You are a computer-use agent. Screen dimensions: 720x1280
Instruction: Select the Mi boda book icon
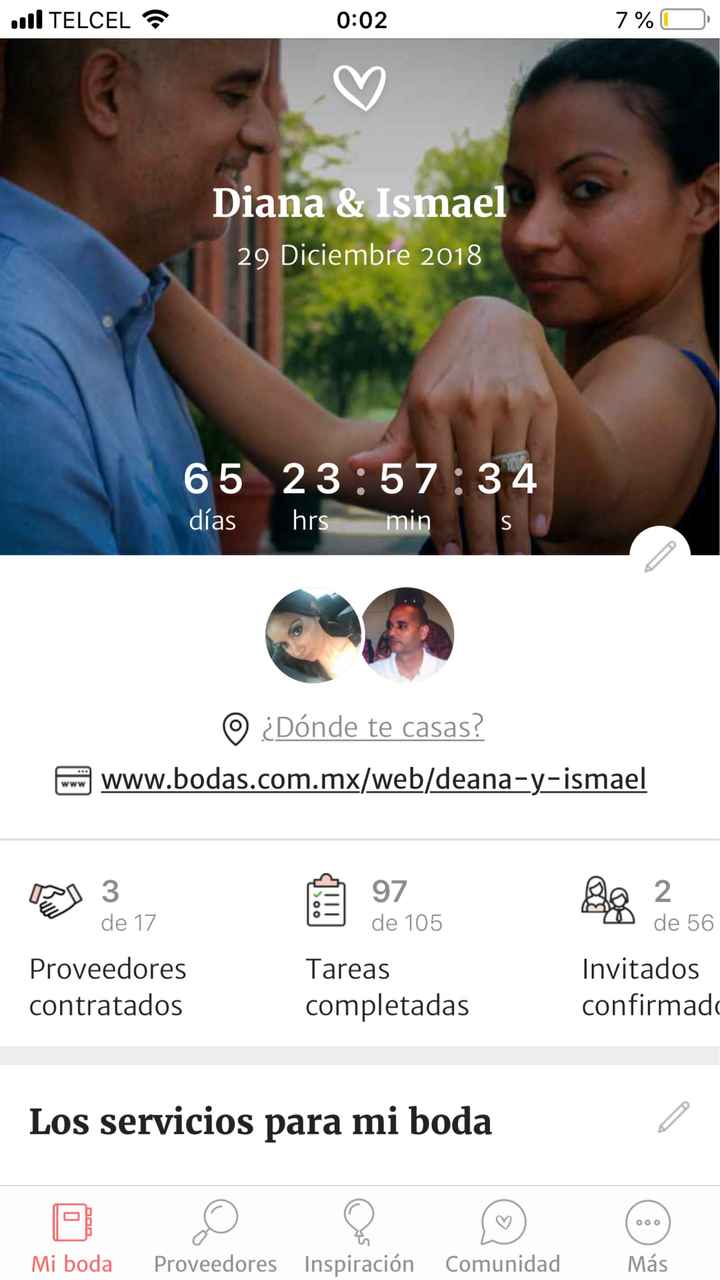[x=71, y=1222]
